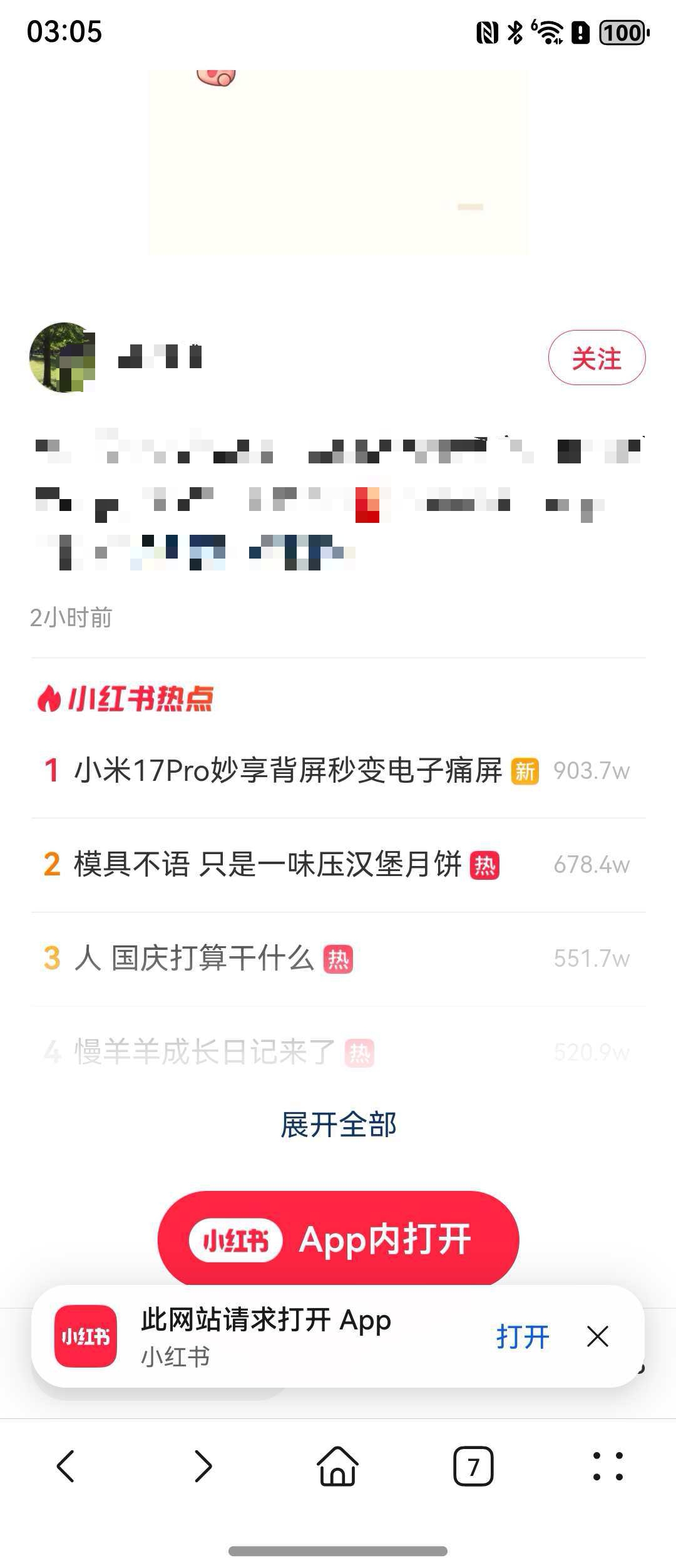
Task: Tap the red App内打开 button
Action: pos(338,1239)
